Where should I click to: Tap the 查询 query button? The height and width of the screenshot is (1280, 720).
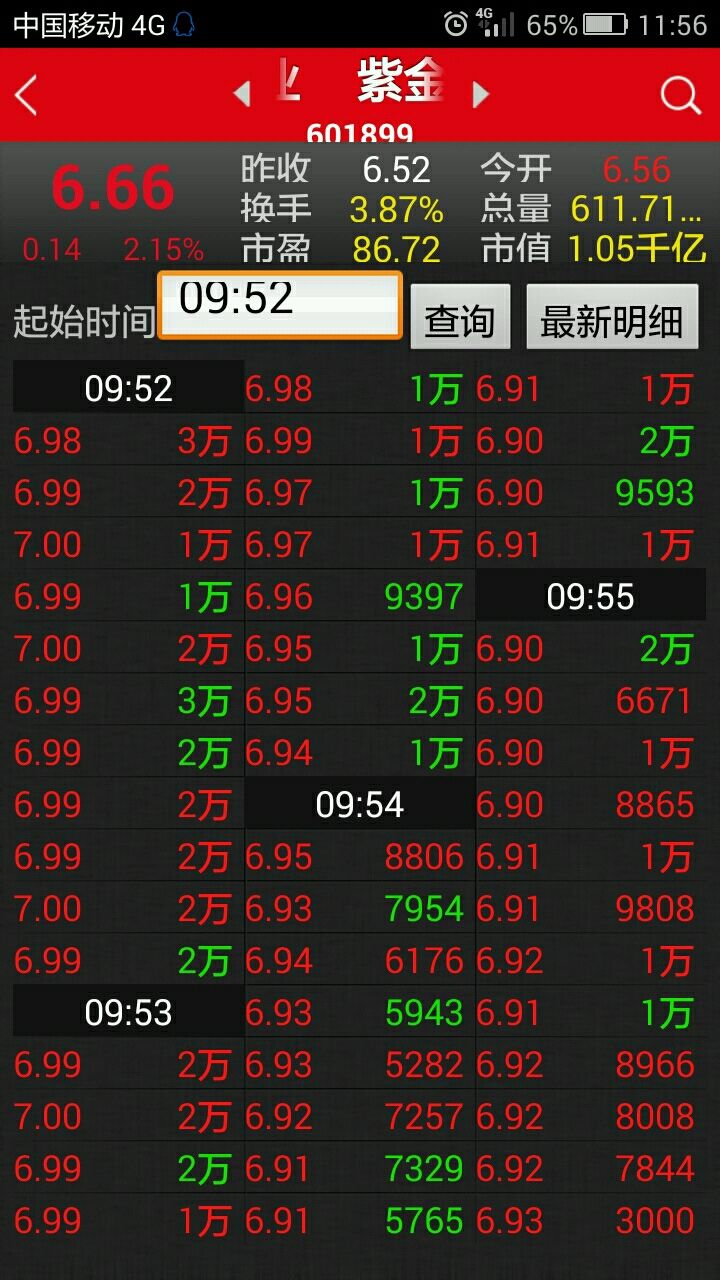pos(460,317)
